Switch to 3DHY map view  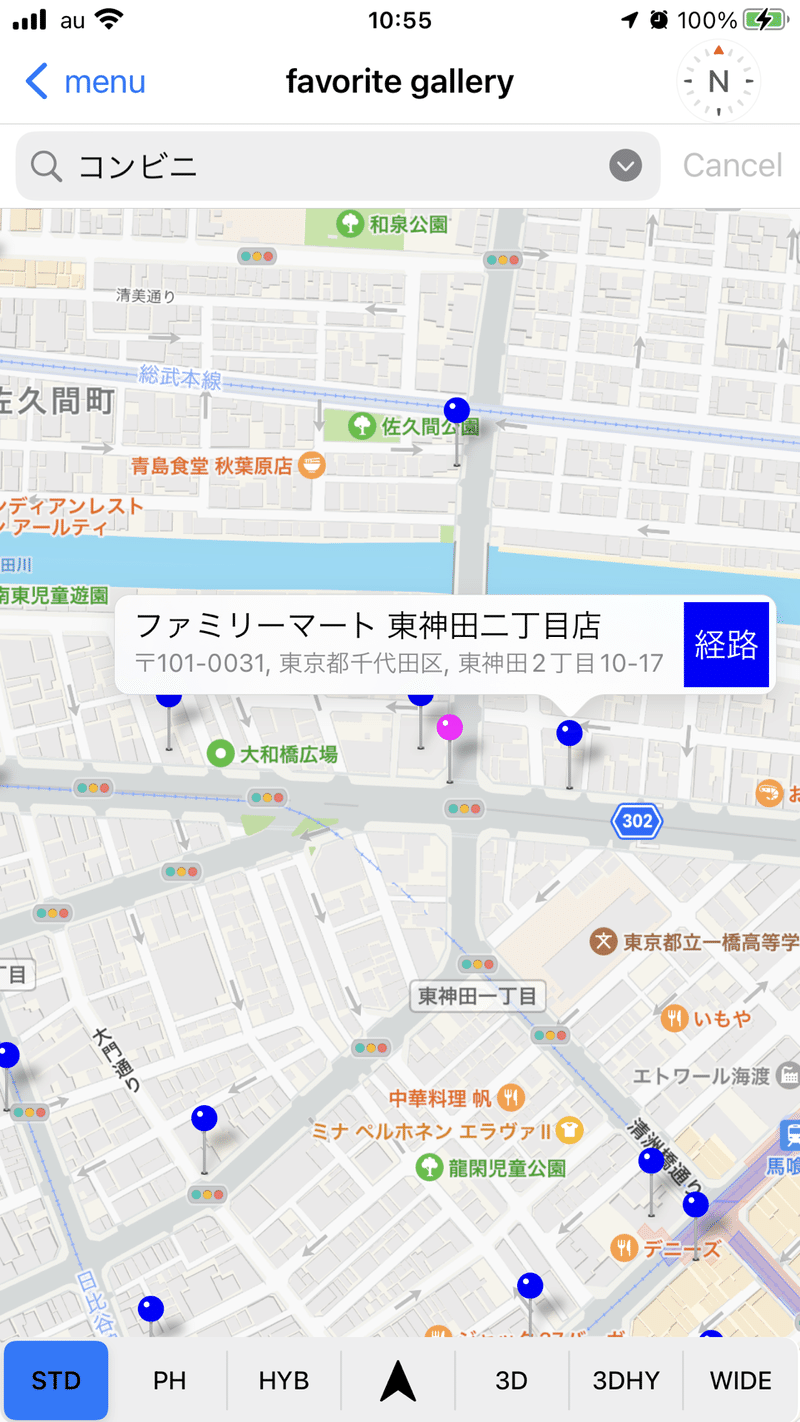tap(626, 1381)
